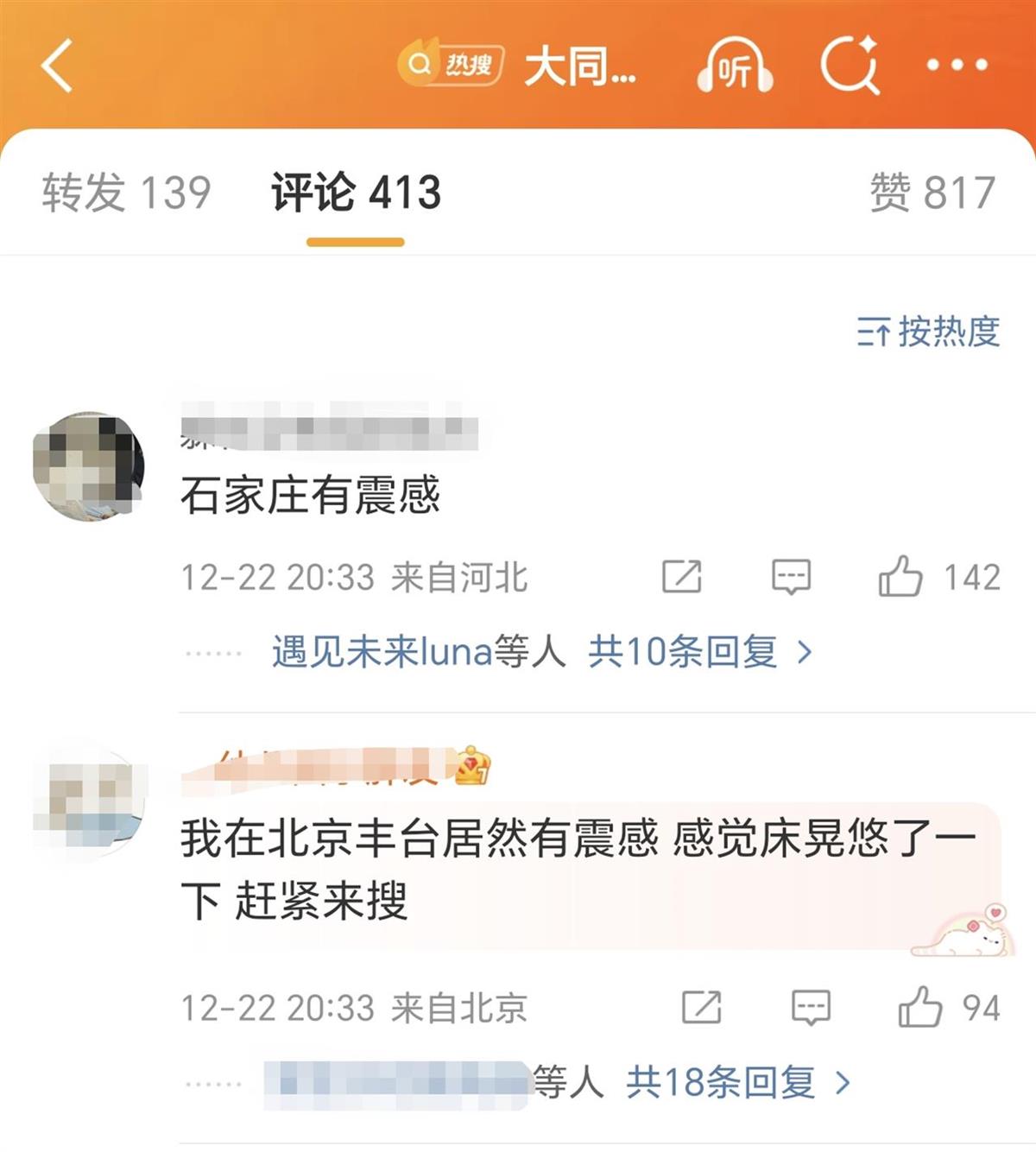Open 遇见未来luna profile link
This screenshot has width=1036, height=1152.
382,652
